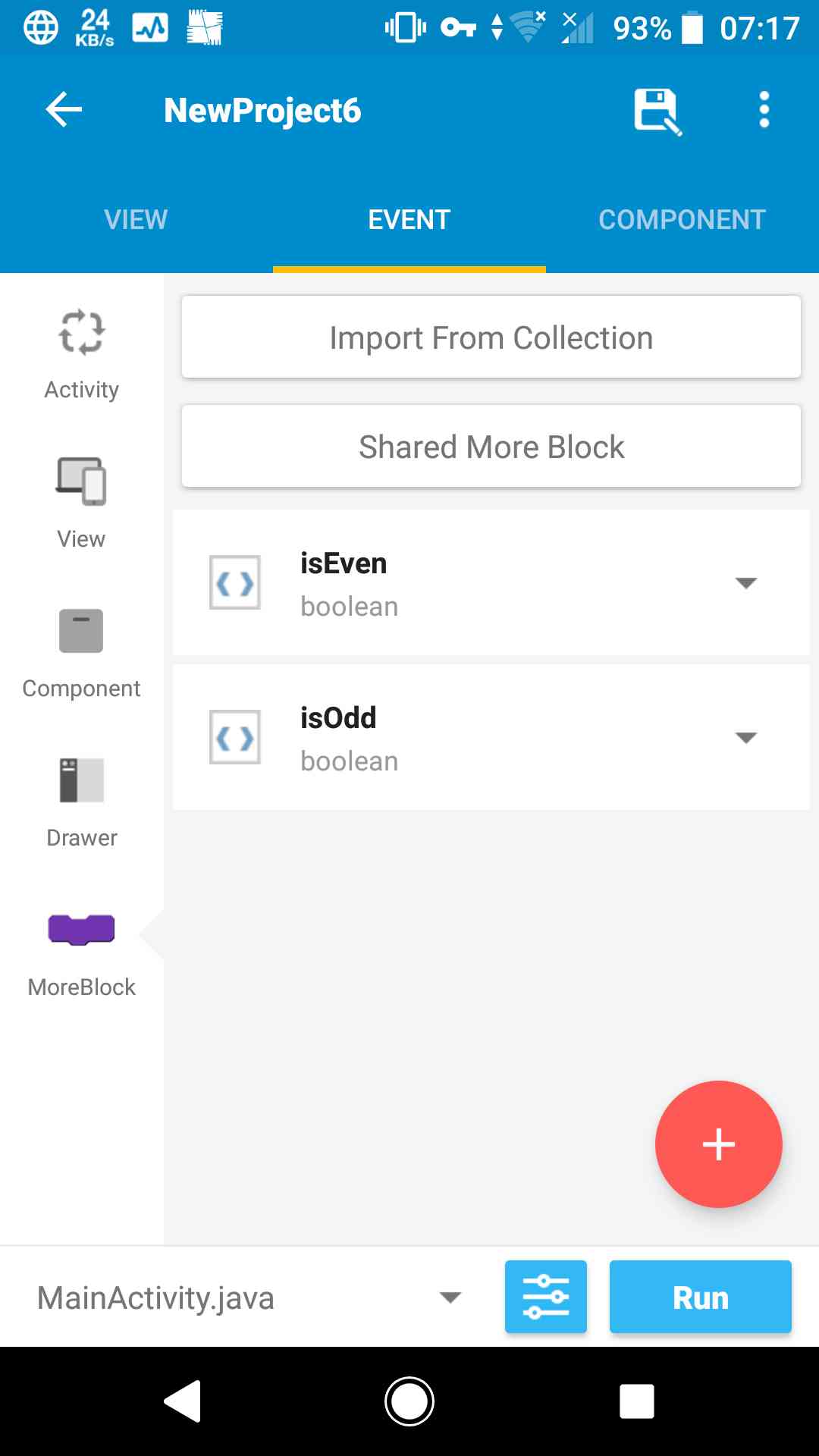Open the build settings sliders button
819x1456 pixels.
[546, 1297]
